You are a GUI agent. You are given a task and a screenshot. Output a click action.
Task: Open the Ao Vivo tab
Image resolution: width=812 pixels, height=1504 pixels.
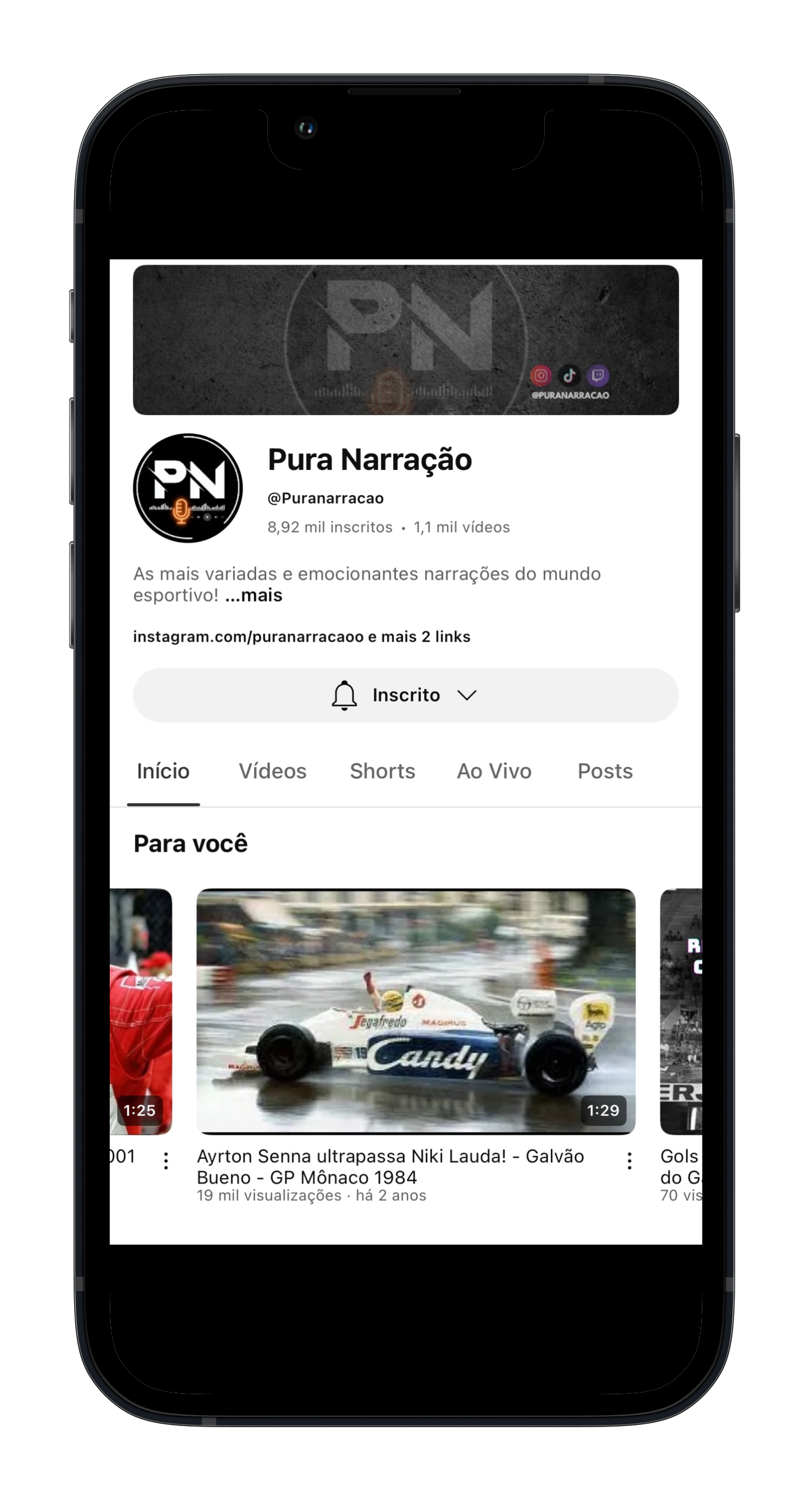point(494,771)
